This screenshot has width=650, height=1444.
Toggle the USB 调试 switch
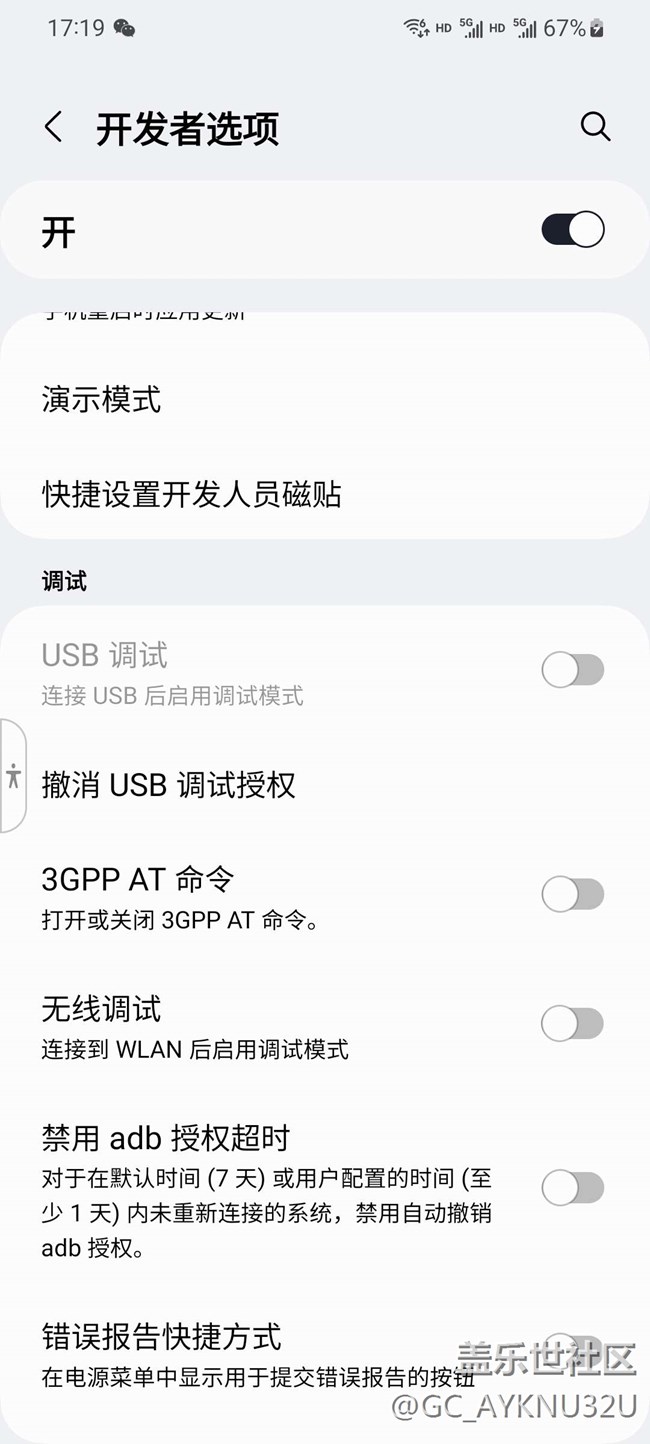point(573,670)
